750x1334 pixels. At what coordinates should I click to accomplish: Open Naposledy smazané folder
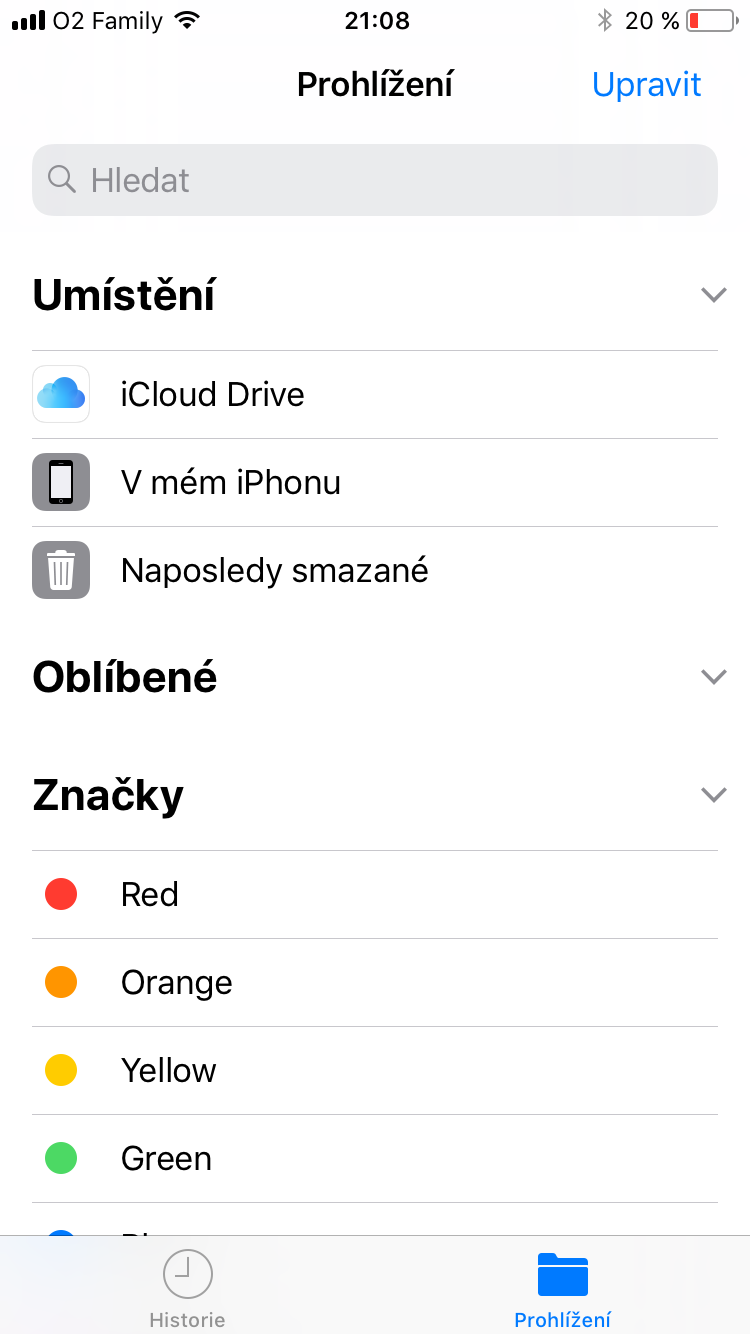[375, 570]
